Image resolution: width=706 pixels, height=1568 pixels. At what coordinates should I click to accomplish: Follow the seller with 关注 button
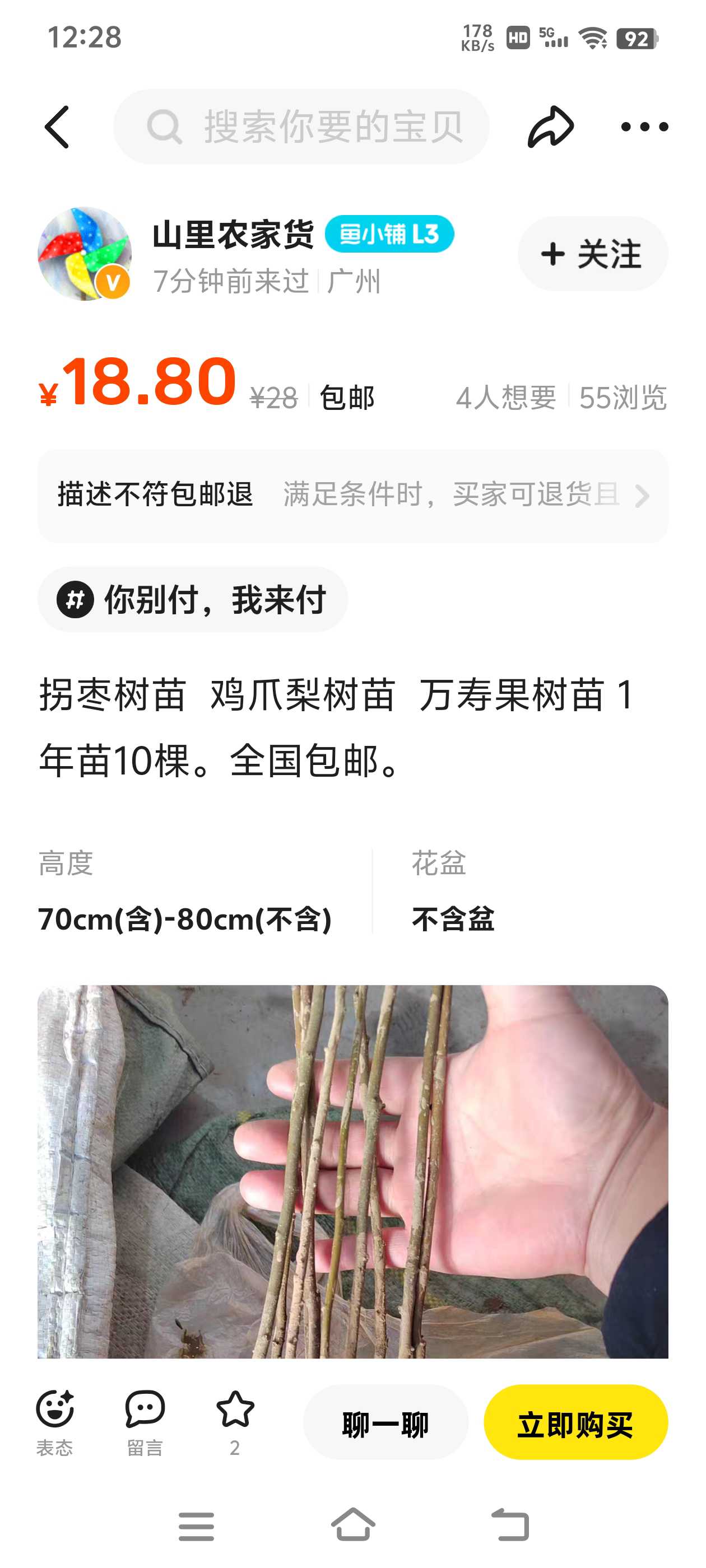(x=592, y=253)
